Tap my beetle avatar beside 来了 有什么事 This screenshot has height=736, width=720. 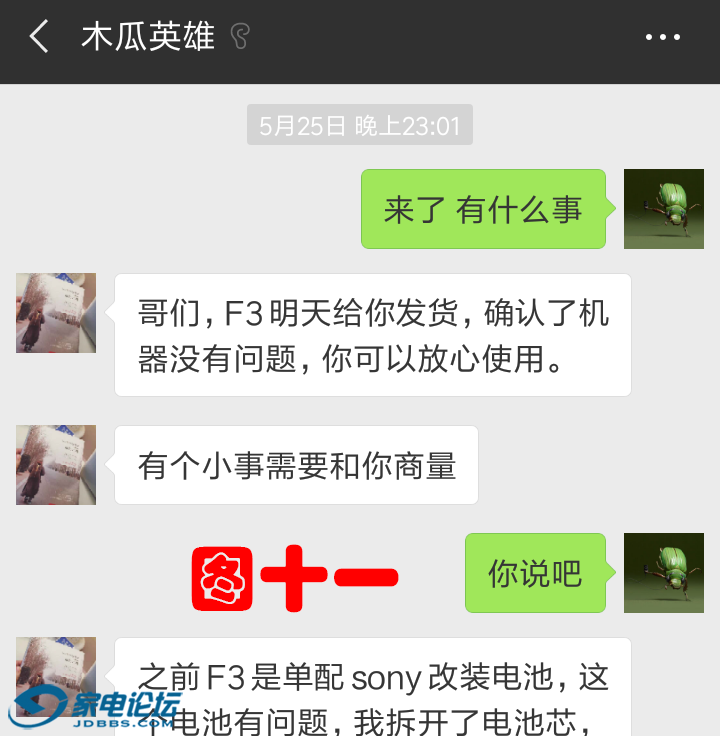663,209
